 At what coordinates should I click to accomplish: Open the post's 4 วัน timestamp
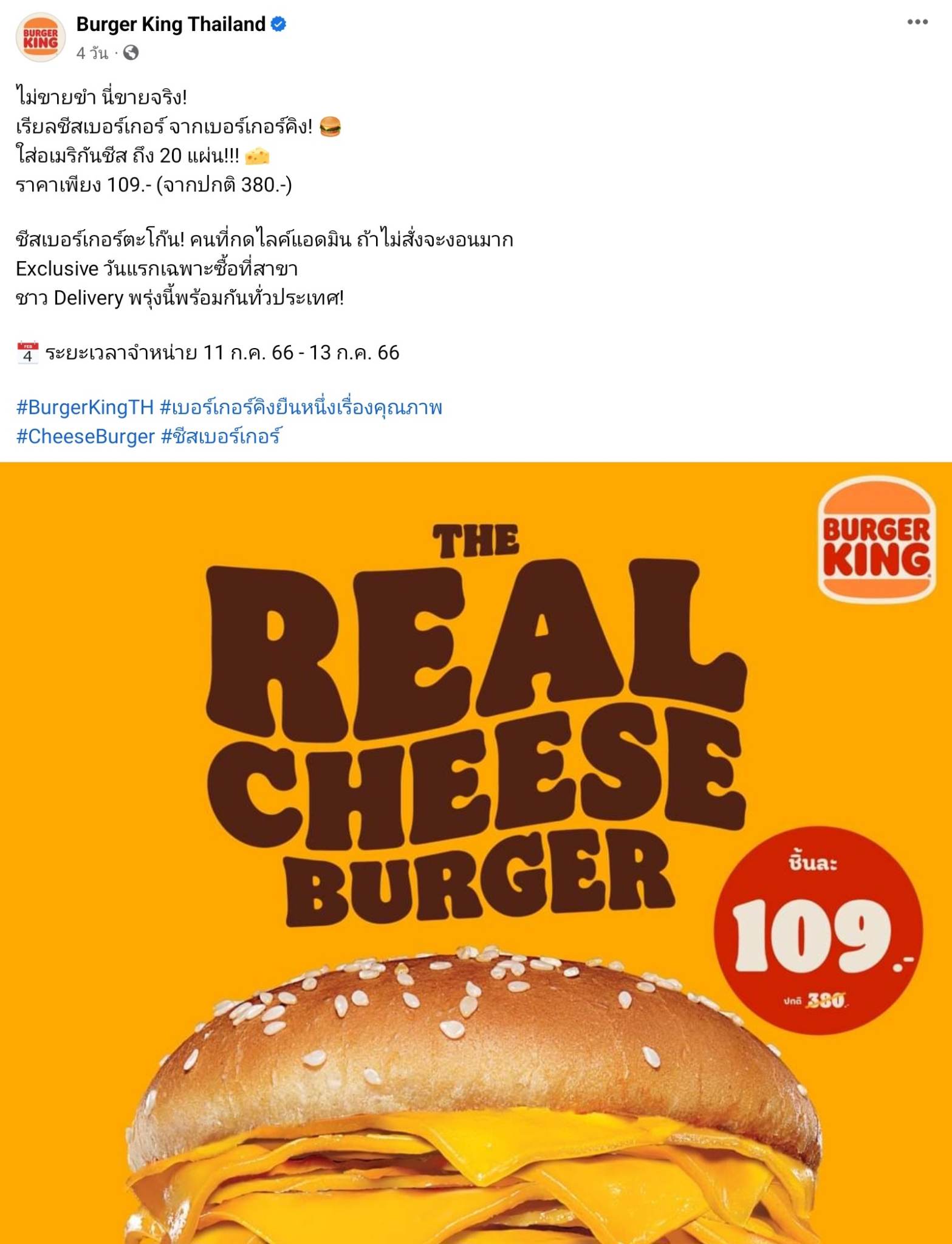tap(92, 53)
